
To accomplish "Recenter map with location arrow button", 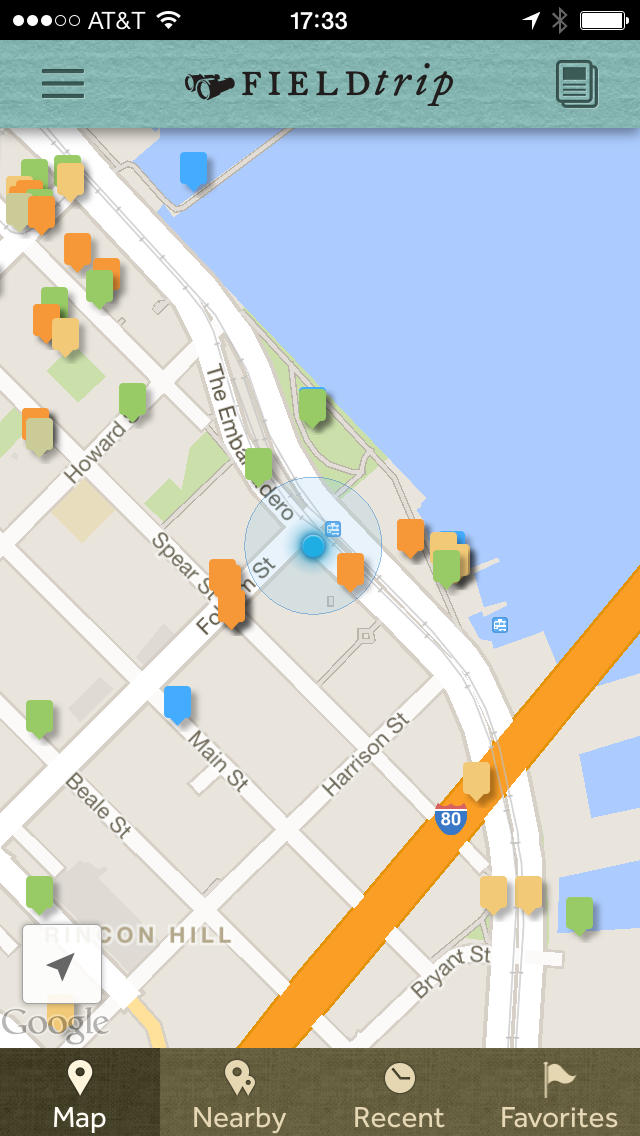I will coord(62,965).
